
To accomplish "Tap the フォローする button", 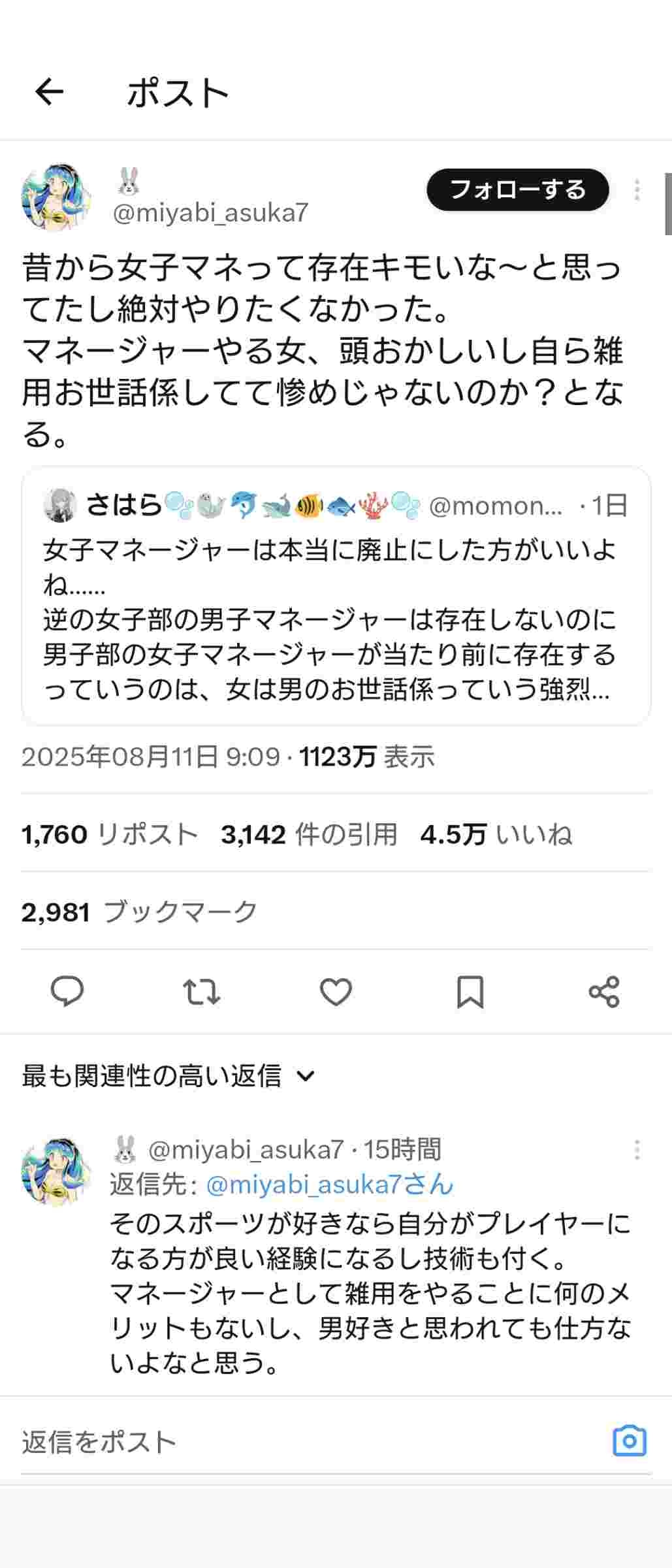I will click(x=517, y=189).
